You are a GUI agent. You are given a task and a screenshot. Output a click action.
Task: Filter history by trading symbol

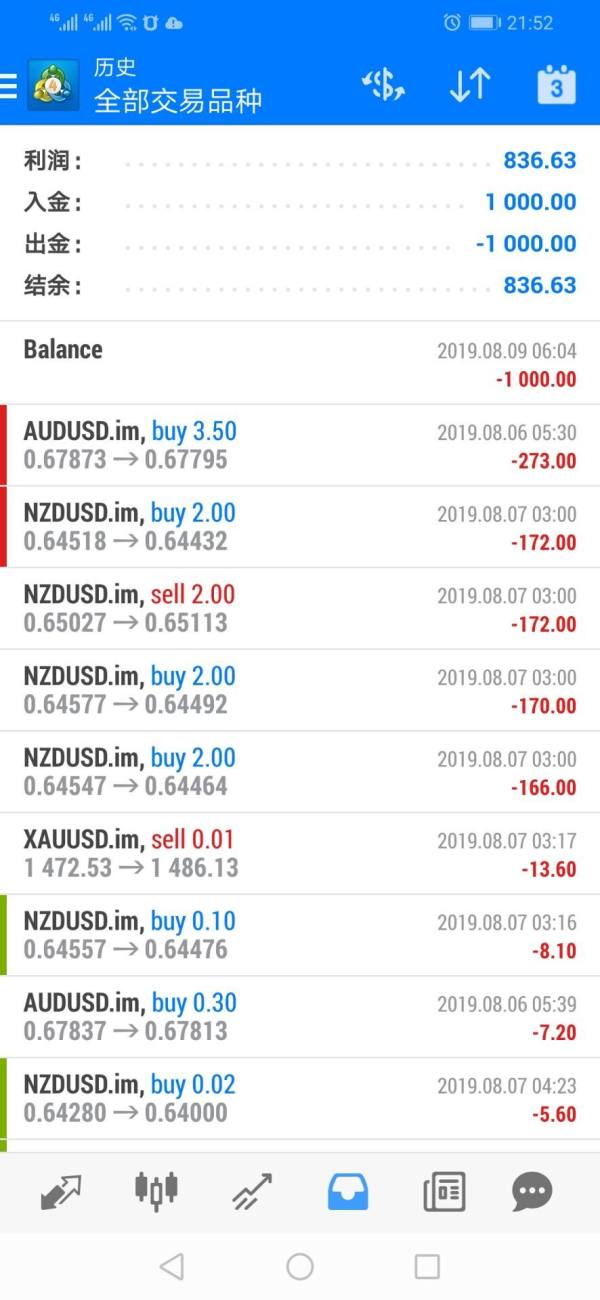pyautogui.click(x=383, y=86)
